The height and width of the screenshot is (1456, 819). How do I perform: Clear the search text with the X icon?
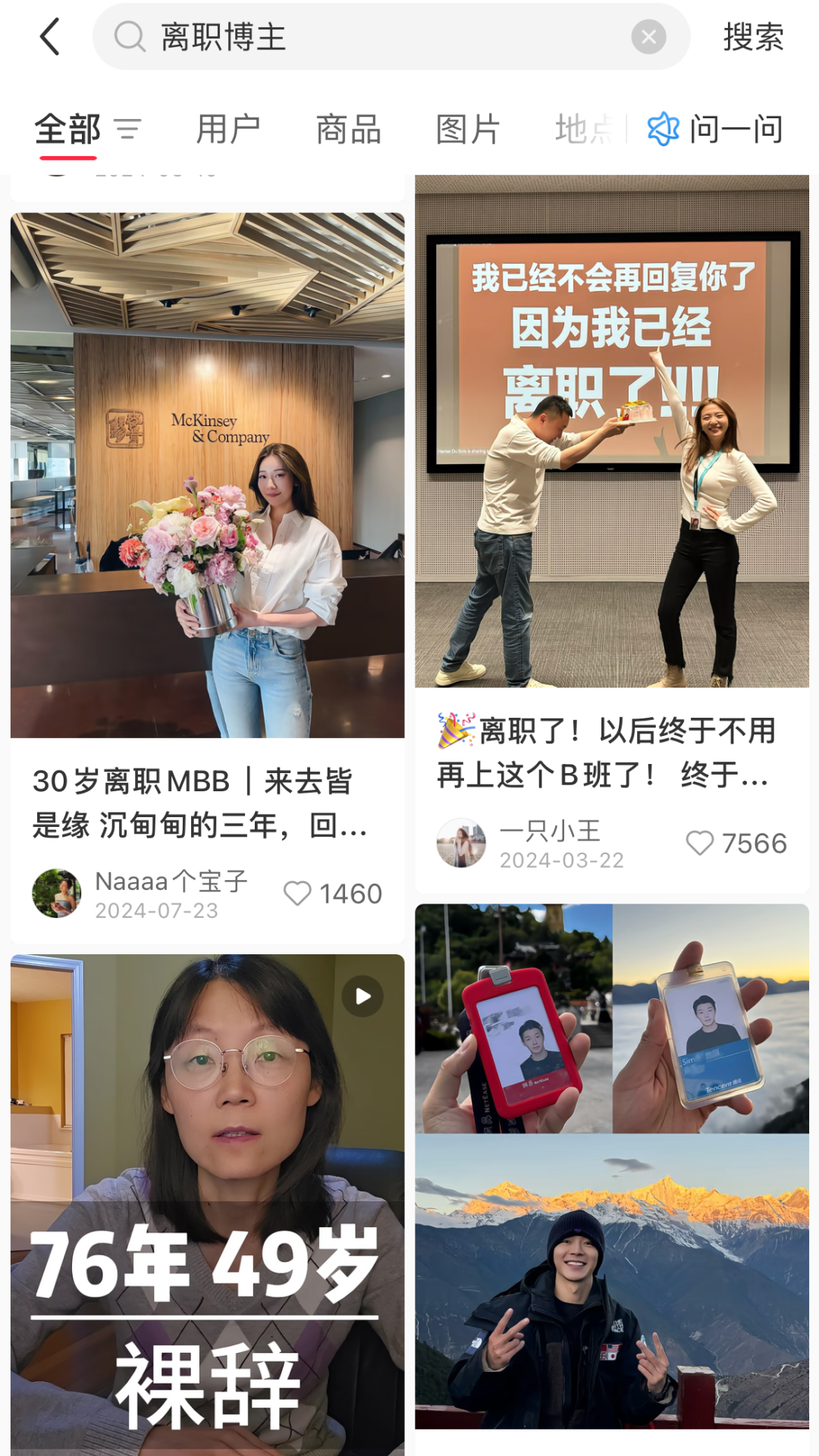point(648,37)
